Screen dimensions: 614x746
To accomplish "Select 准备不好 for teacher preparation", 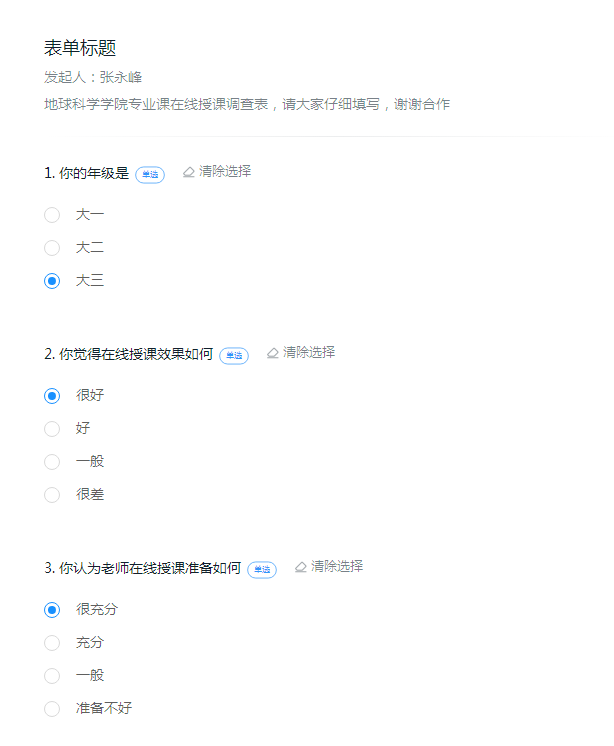I will coord(52,708).
